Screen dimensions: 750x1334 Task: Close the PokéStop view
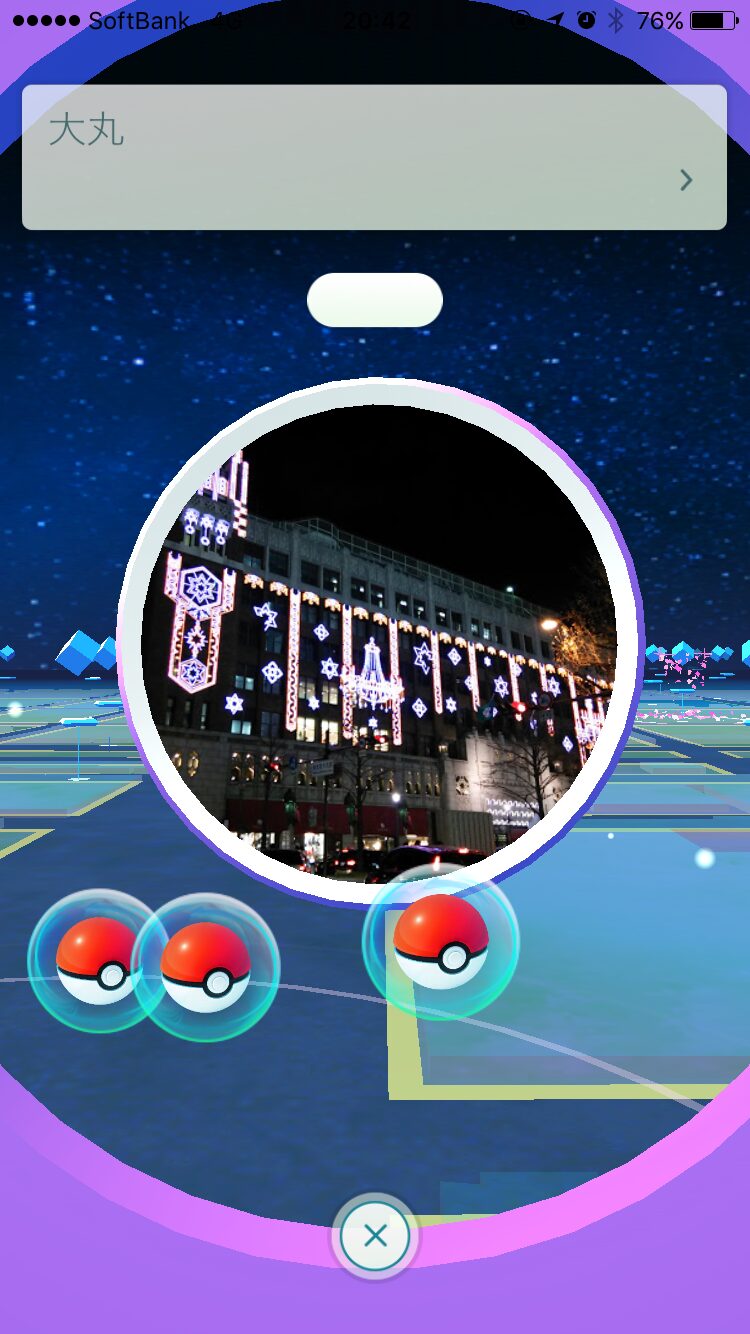[375, 1236]
